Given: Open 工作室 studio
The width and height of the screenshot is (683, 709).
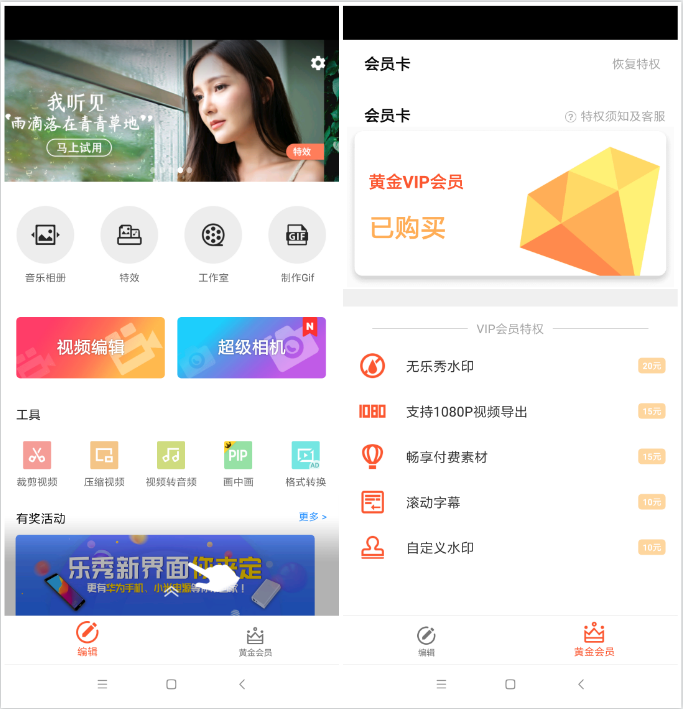Looking at the screenshot, I should (x=213, y=236).
